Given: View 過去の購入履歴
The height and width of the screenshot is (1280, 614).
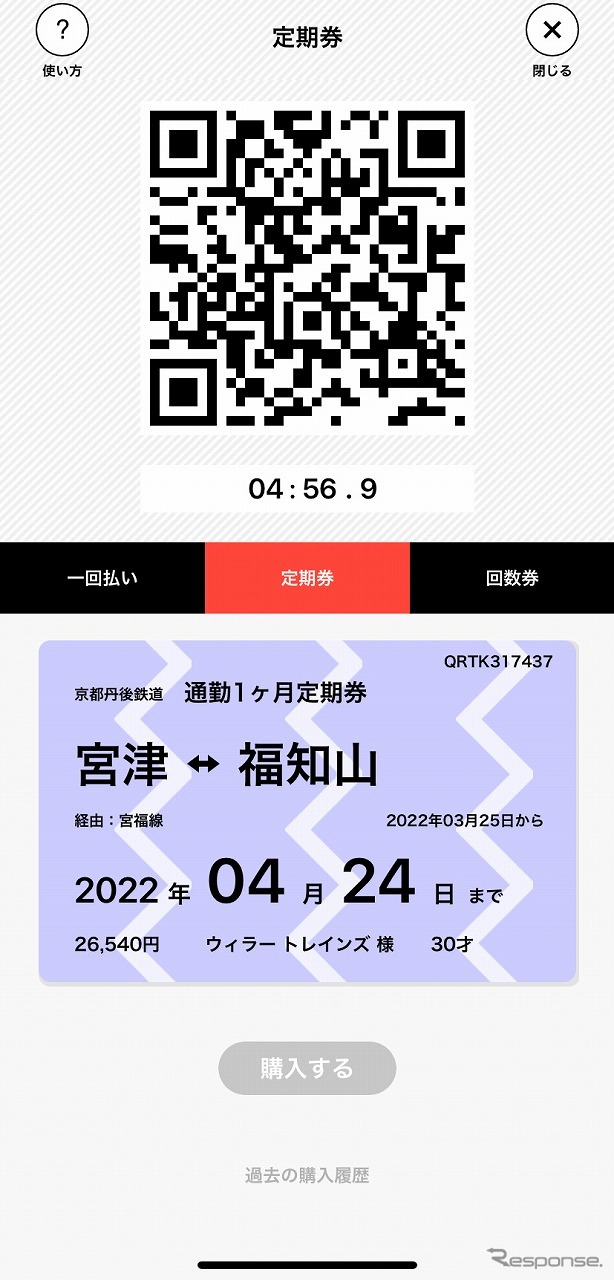Looking at the screenshot, I should 307,1176.
